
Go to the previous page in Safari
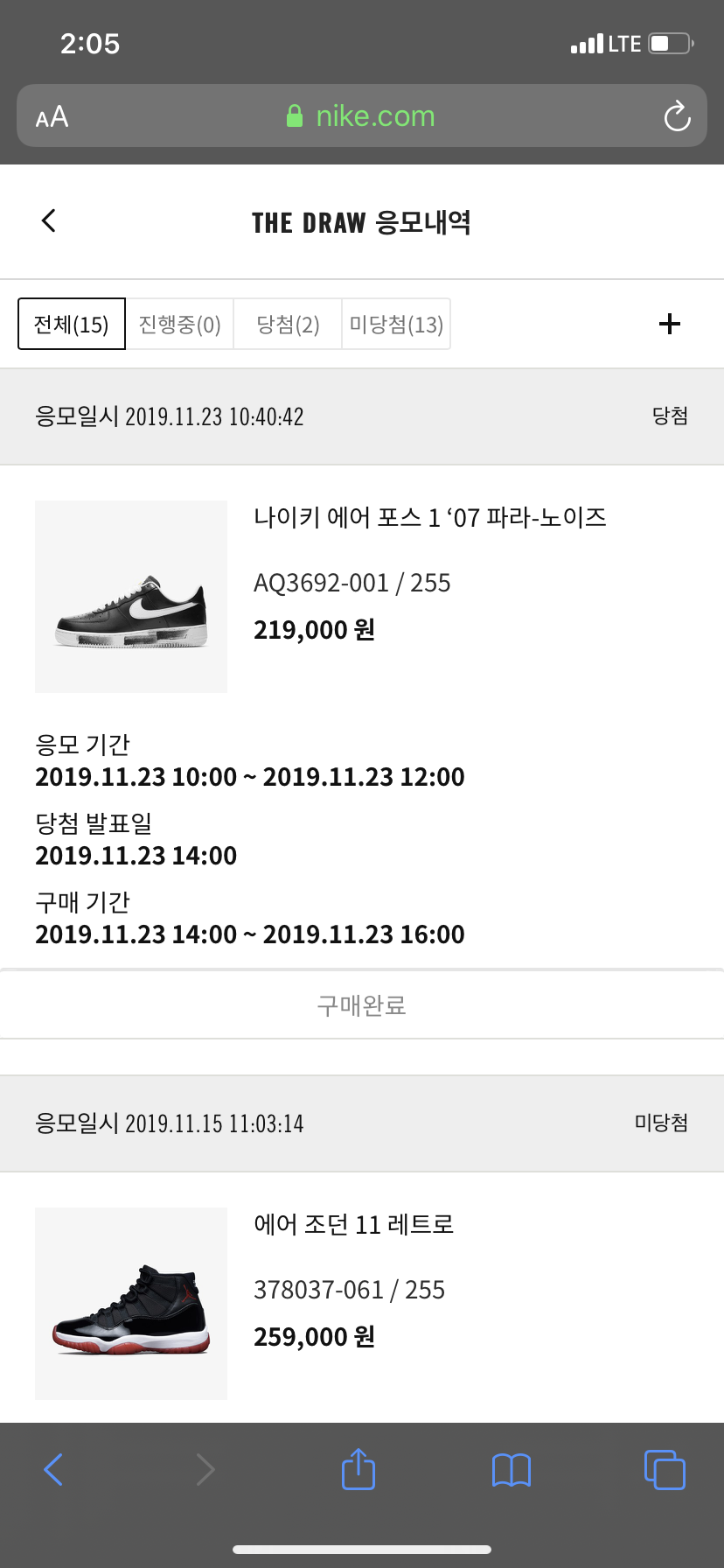coord(53,1469)
